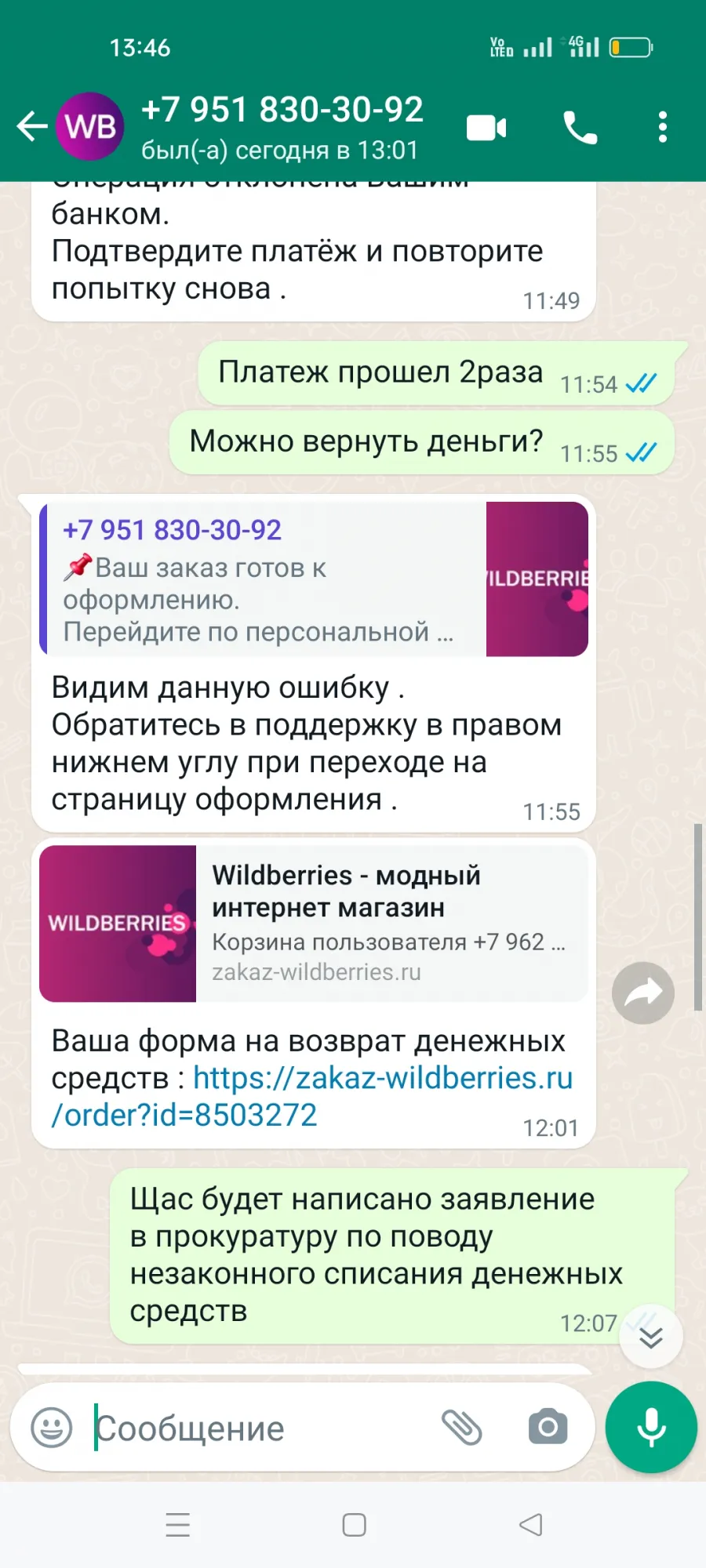Go back to the chat list
The image size is (706, 1568).
(31, 127)
